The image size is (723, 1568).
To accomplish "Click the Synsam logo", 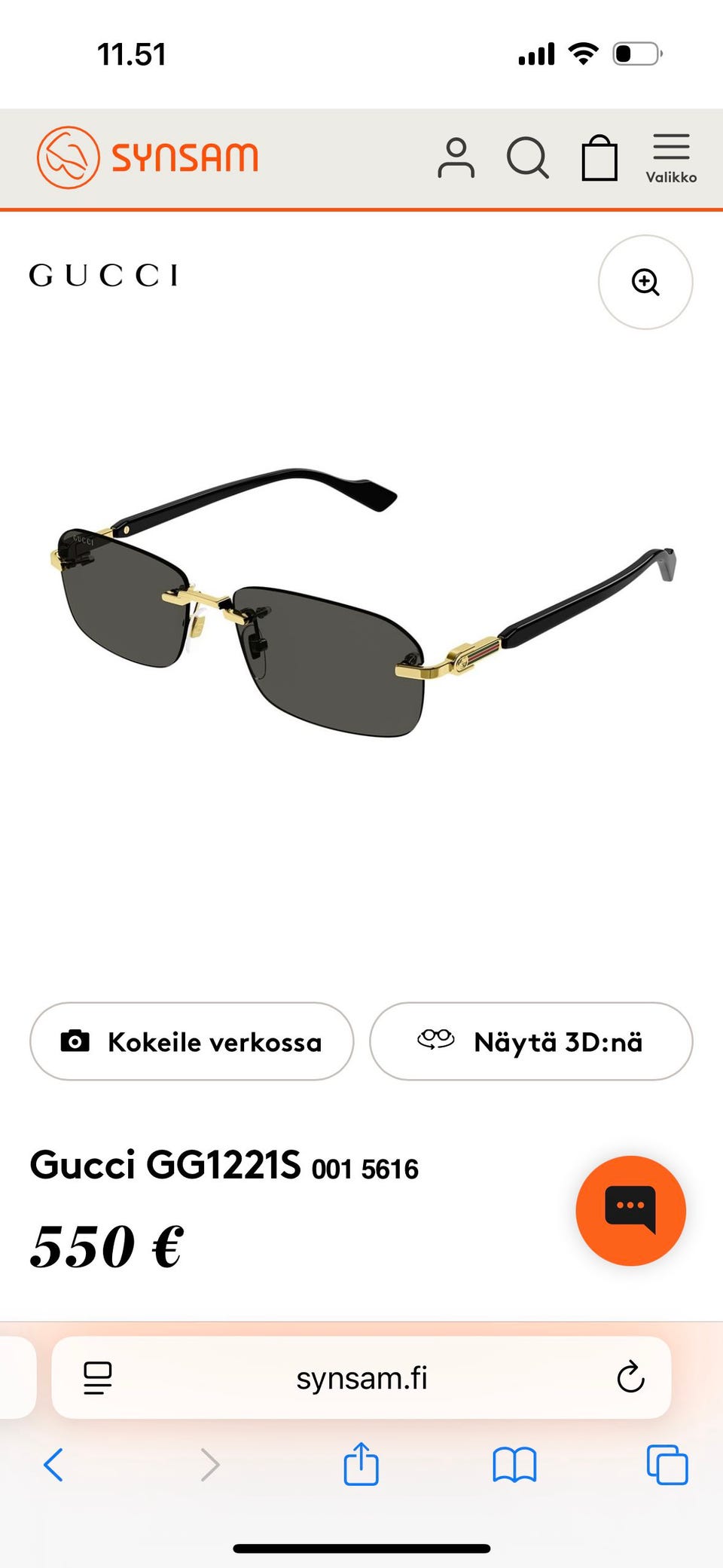I will (x=148, y=156).
